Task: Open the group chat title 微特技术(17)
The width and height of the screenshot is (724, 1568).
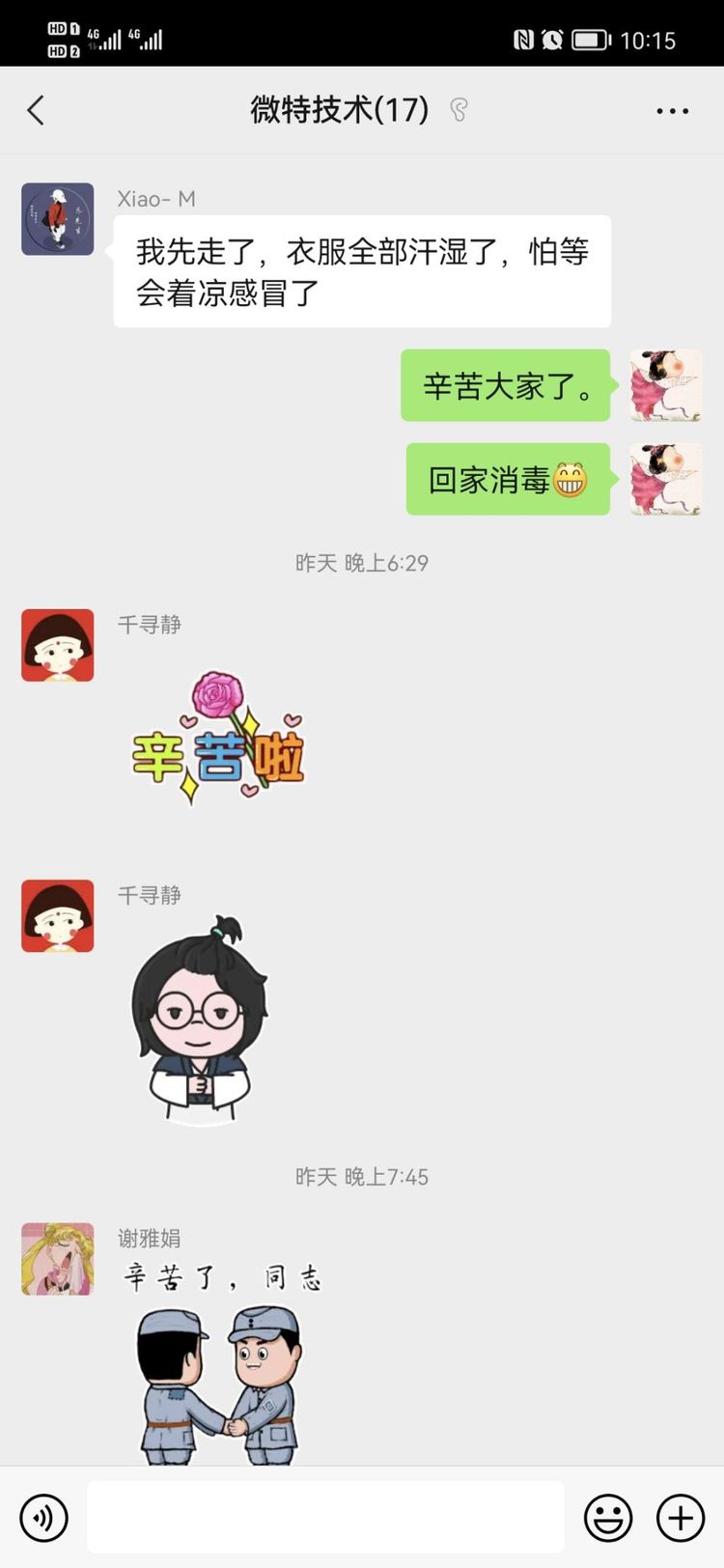Action: click(340, 110)
